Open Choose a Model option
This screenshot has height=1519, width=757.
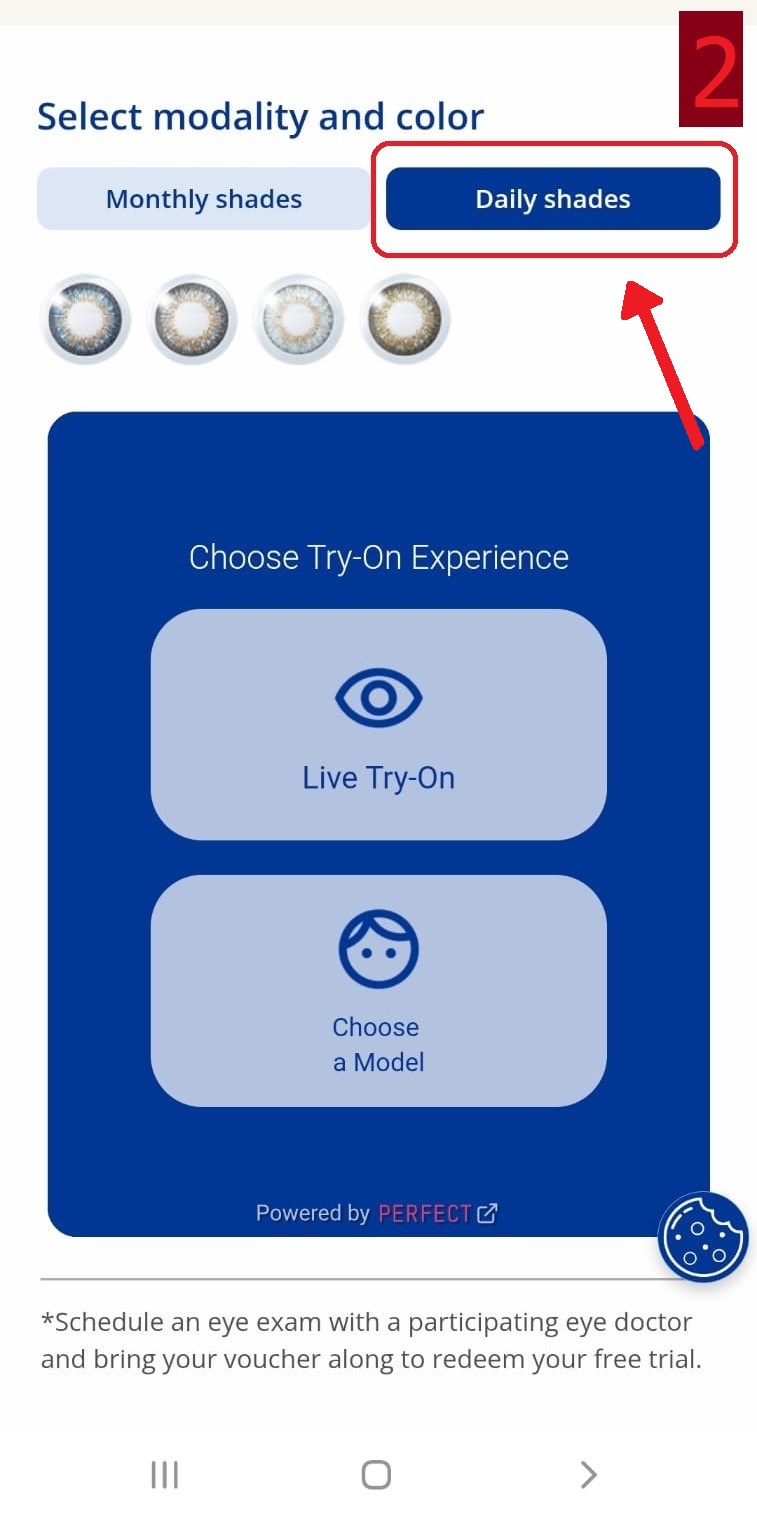tap(378, 991)
